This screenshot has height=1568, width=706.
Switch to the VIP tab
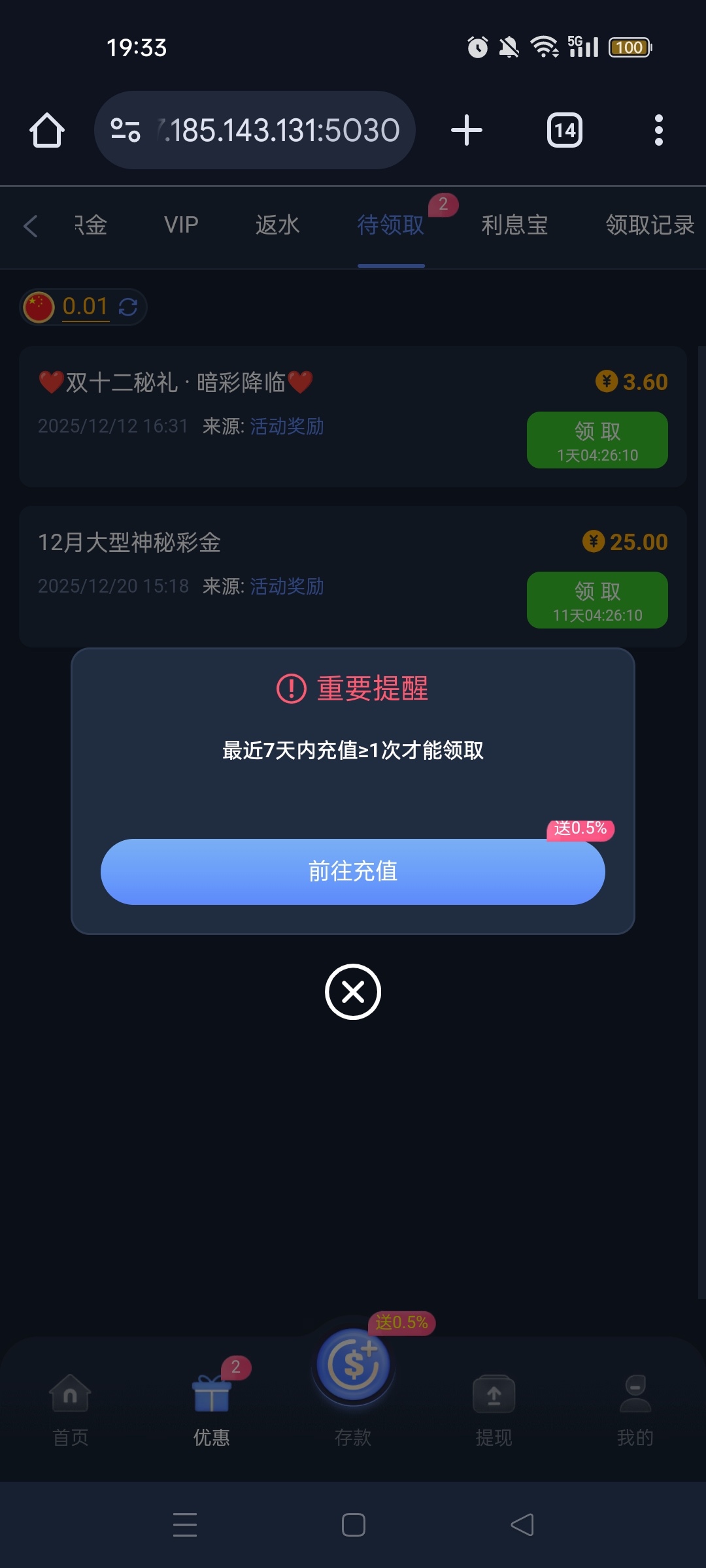click(181, 225)
